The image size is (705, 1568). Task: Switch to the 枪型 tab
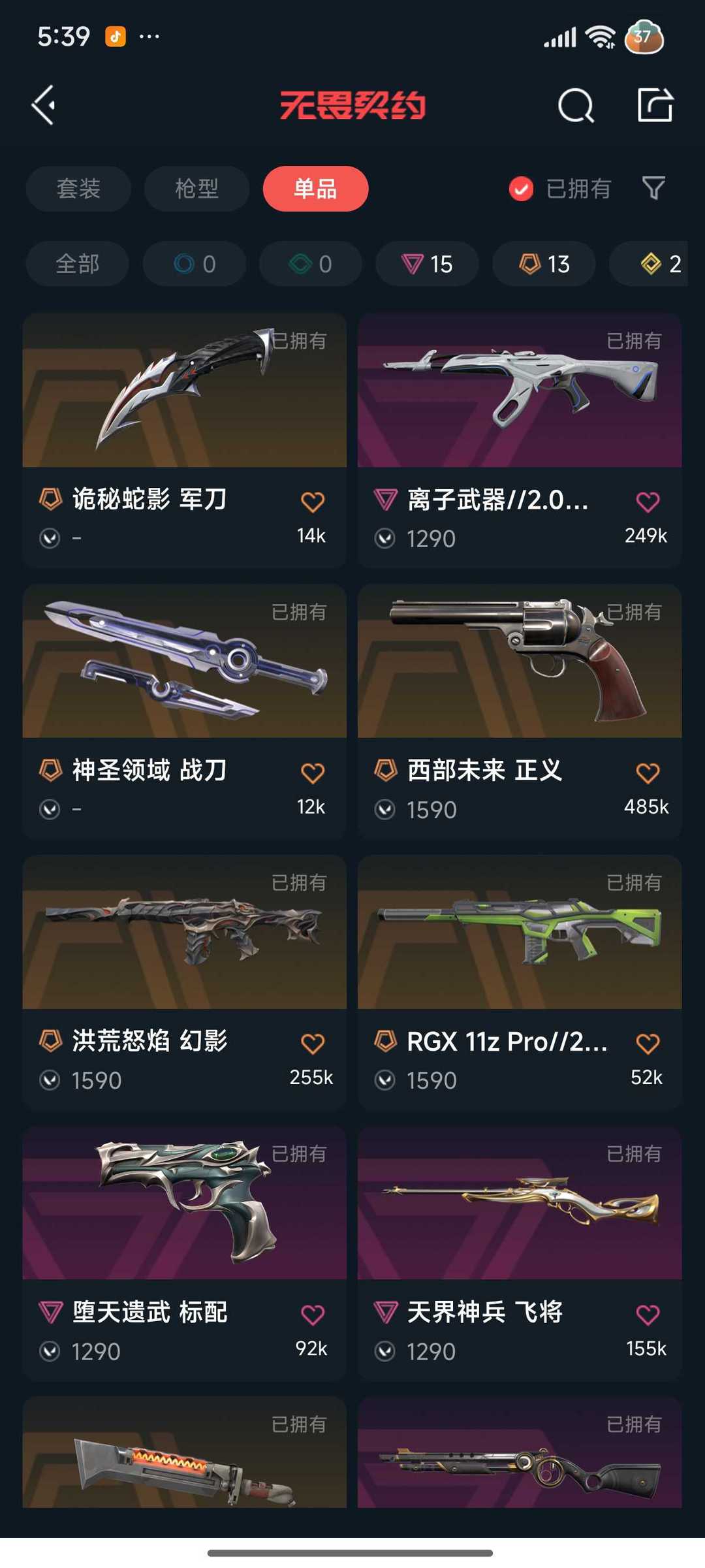coord(196,189)
